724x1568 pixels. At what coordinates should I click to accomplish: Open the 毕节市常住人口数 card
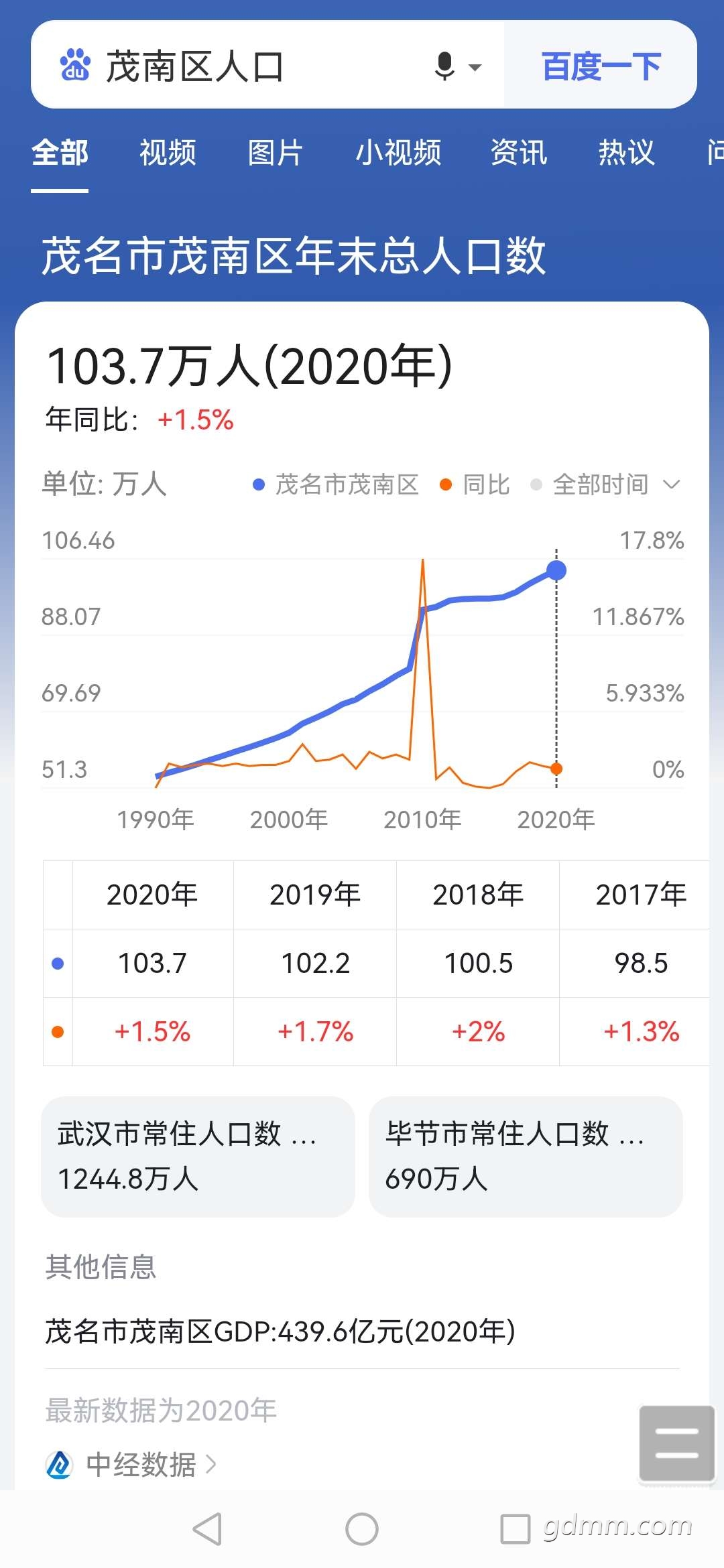[526, 1157]
